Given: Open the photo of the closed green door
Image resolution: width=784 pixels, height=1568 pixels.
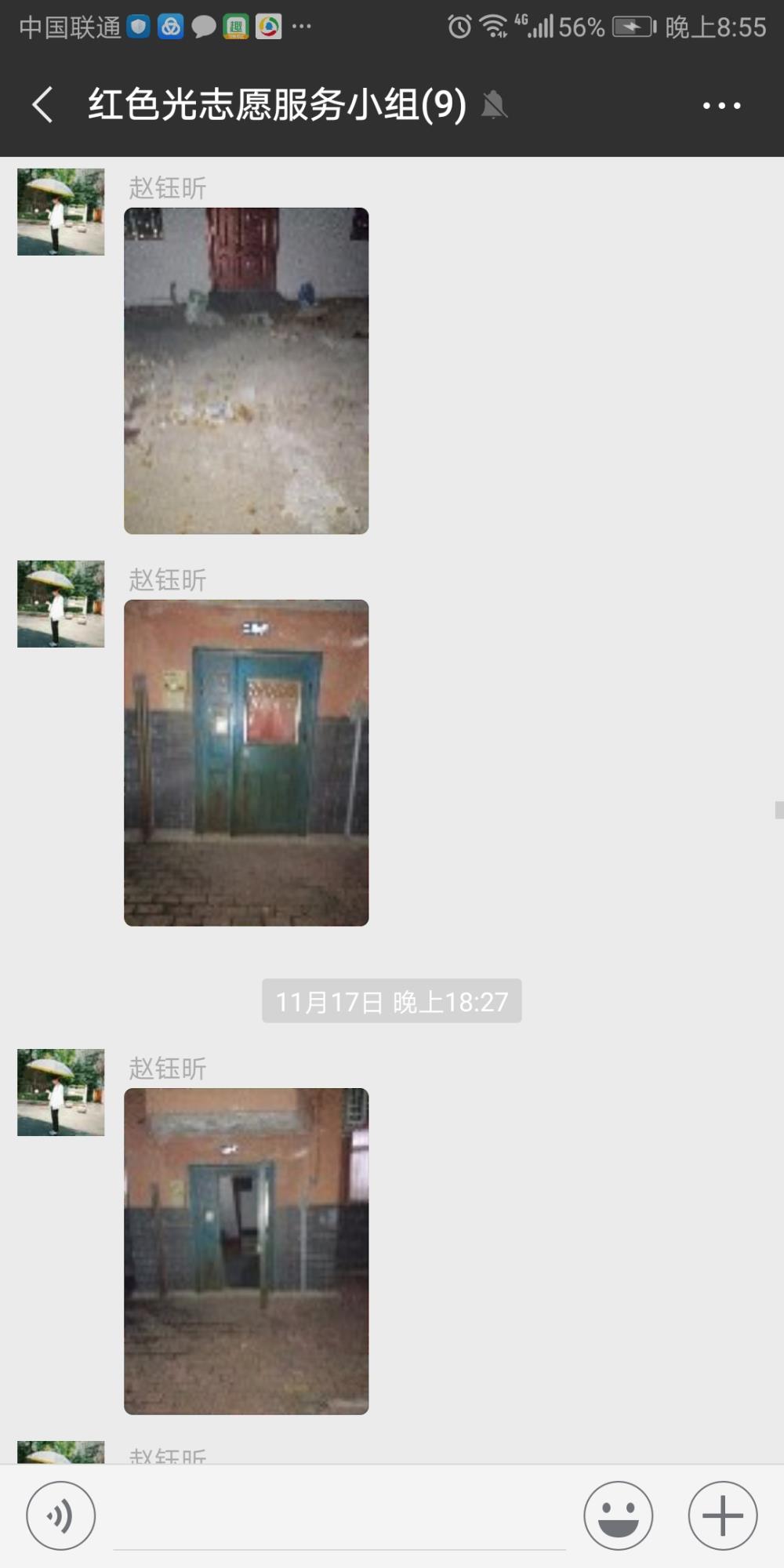Looking at the screenshot, I should click(x=246, y=763).
